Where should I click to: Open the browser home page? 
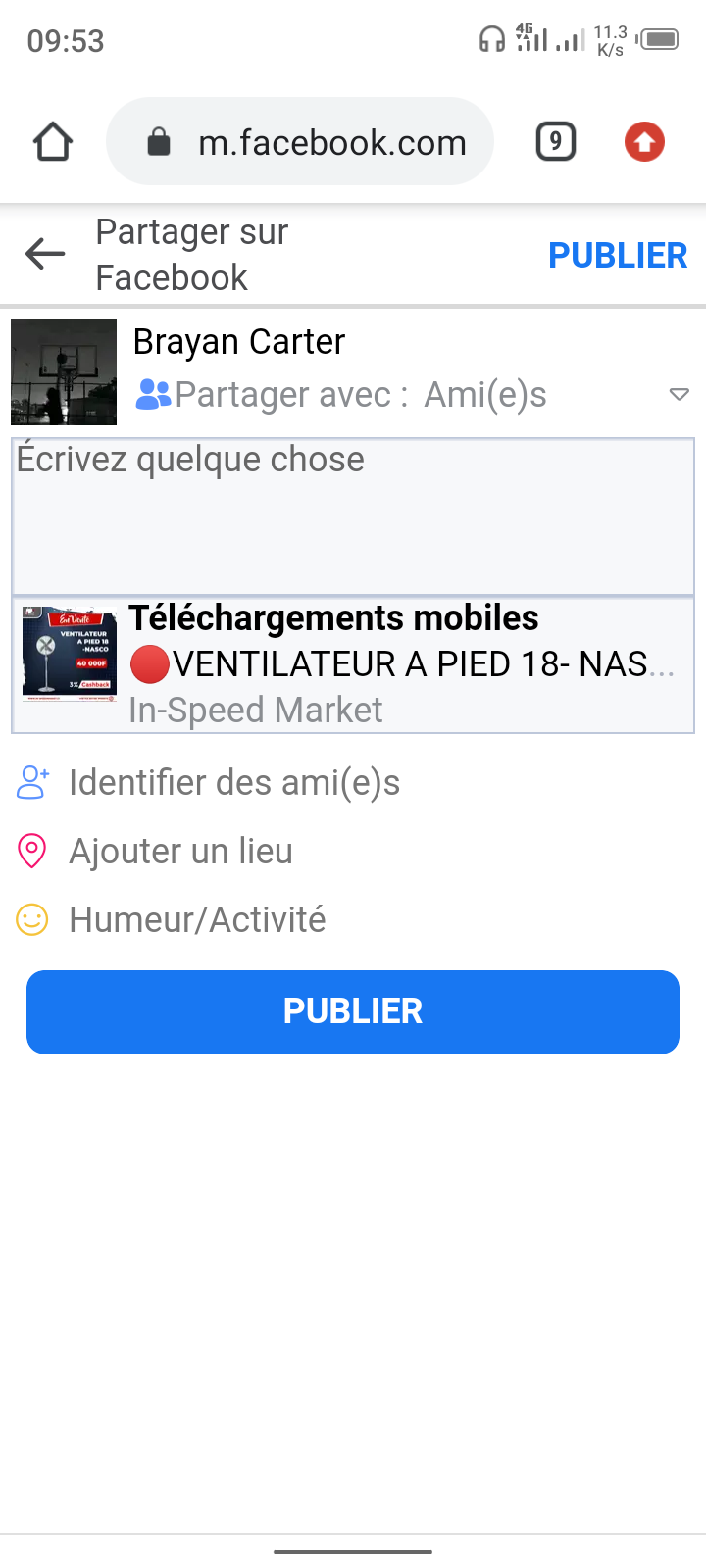point(53,142)
